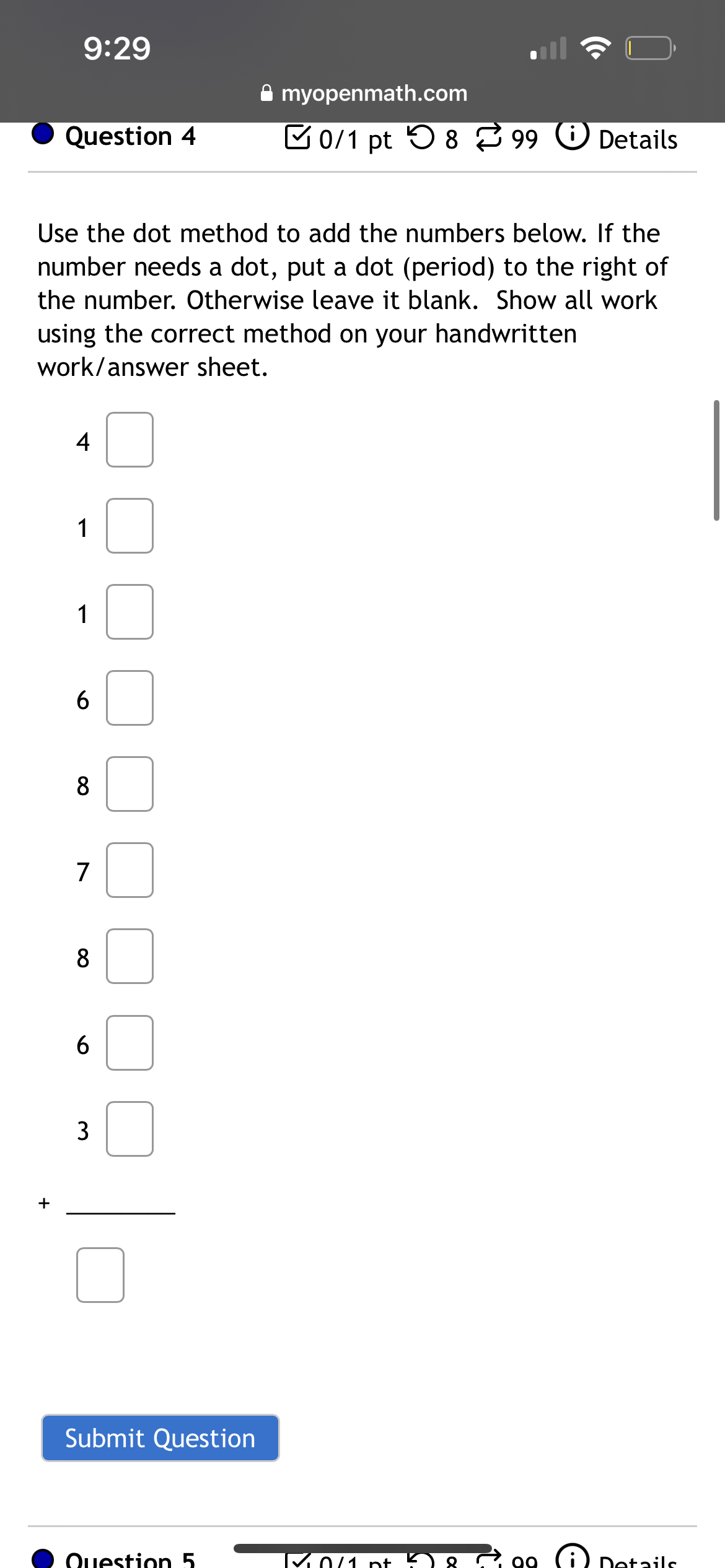Image resolution: width=725 pixels, height=1568 pixels.
Task: Click the info icon next to Details for Question 4
Action: [x=573, y=137]
